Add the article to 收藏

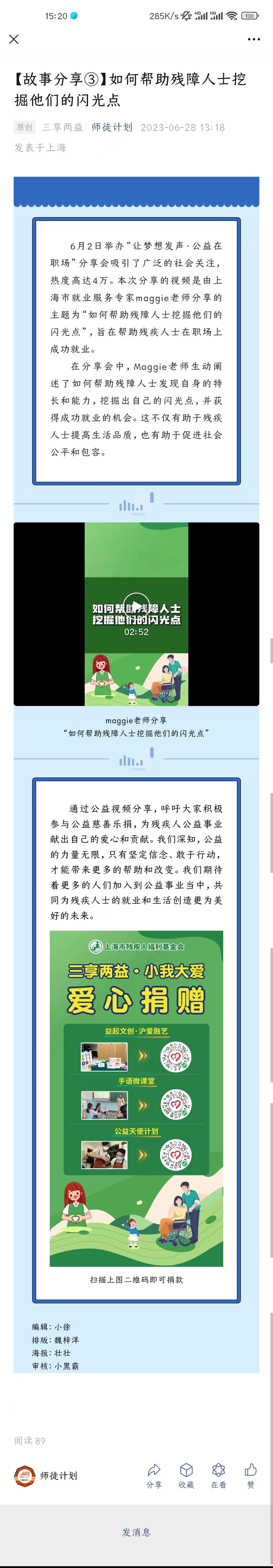click(187, 1476)
